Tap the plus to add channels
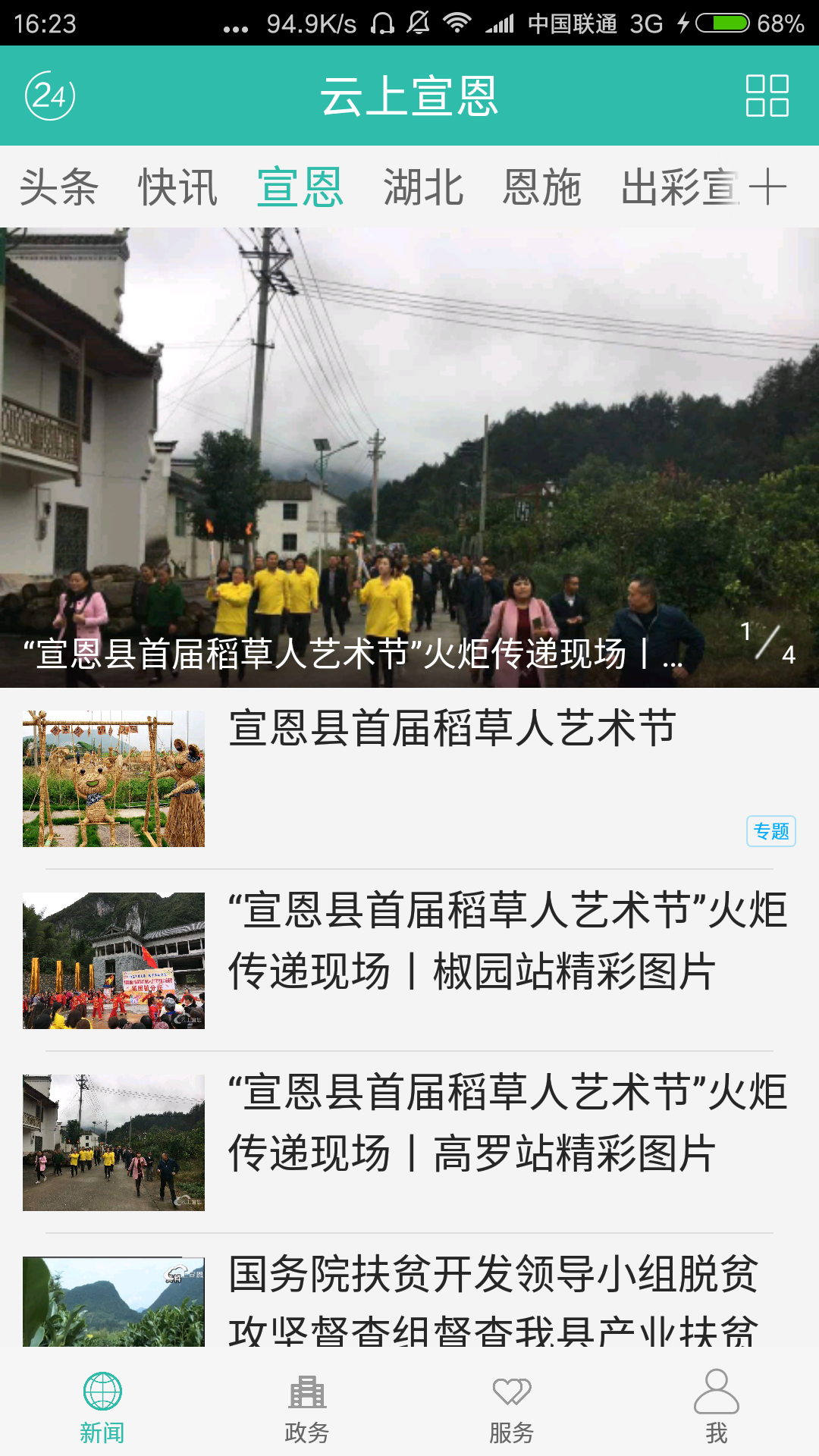819x1456 pixels. [767, 187]
